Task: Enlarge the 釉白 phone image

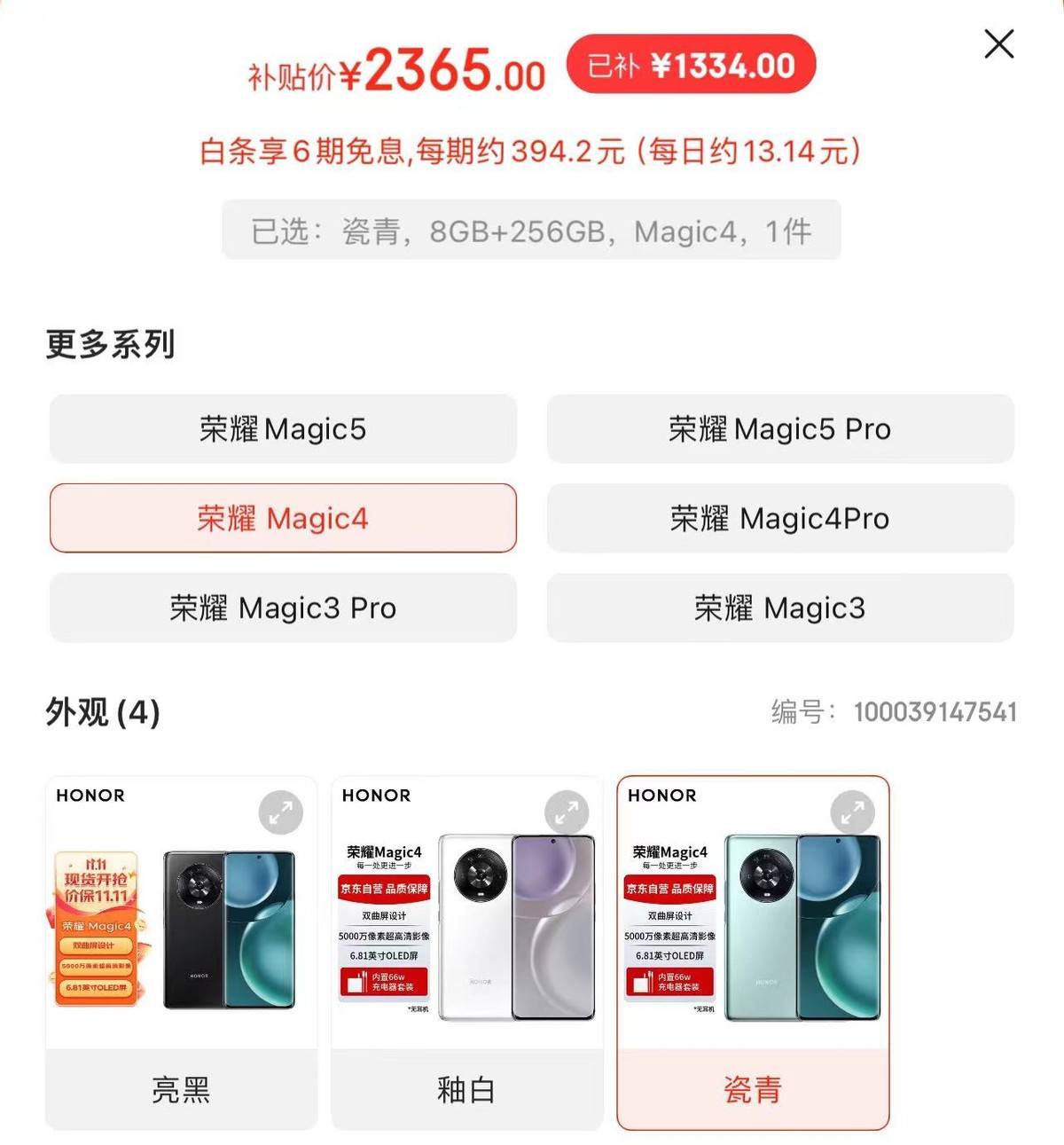Action: pyautogui.click(x=566, y=812)
